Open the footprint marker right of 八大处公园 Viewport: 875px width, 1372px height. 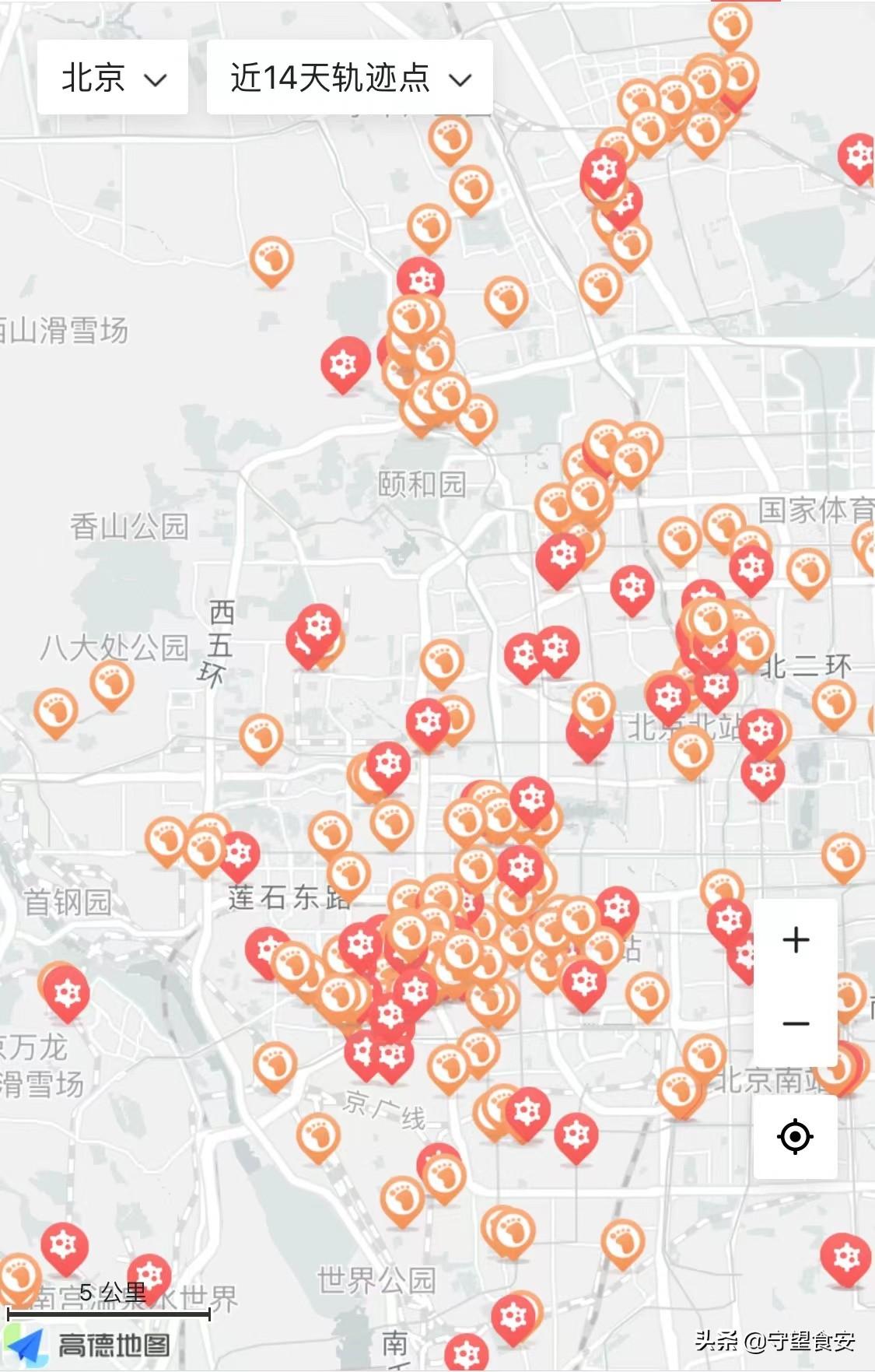pos(112,682)
